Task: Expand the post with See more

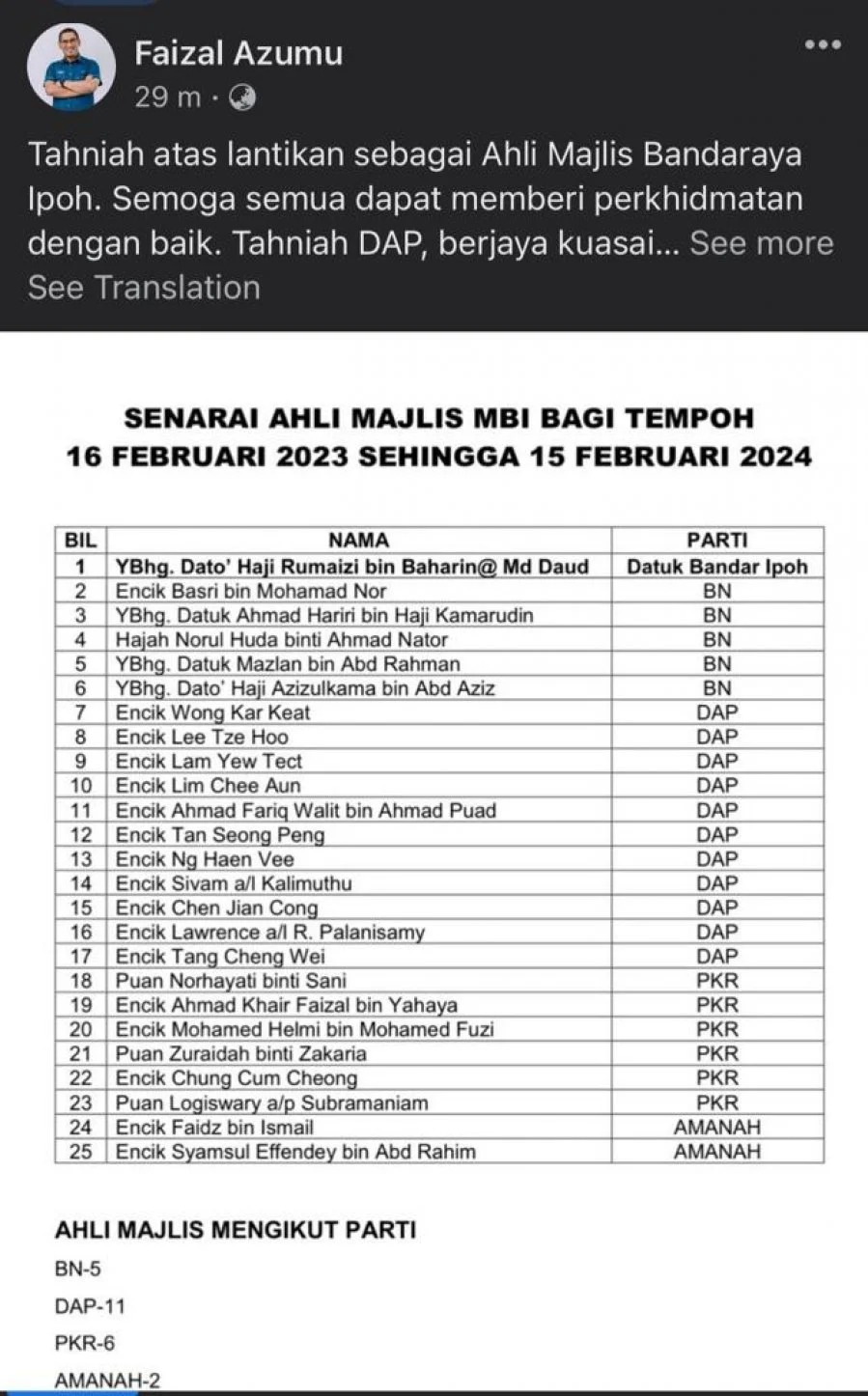Action: (761, 243)
